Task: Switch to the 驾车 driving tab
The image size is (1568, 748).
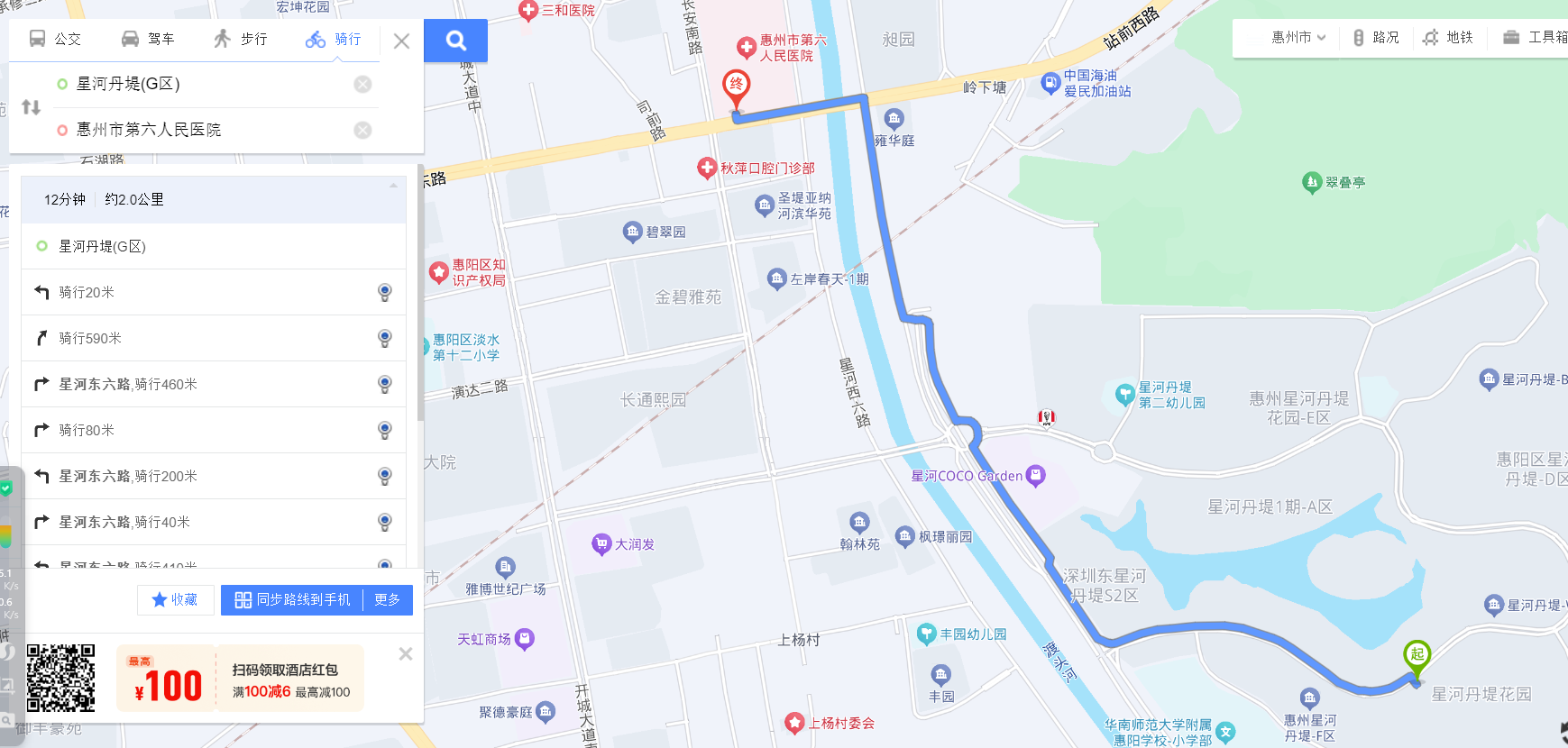Action: (x=148, y=39)
